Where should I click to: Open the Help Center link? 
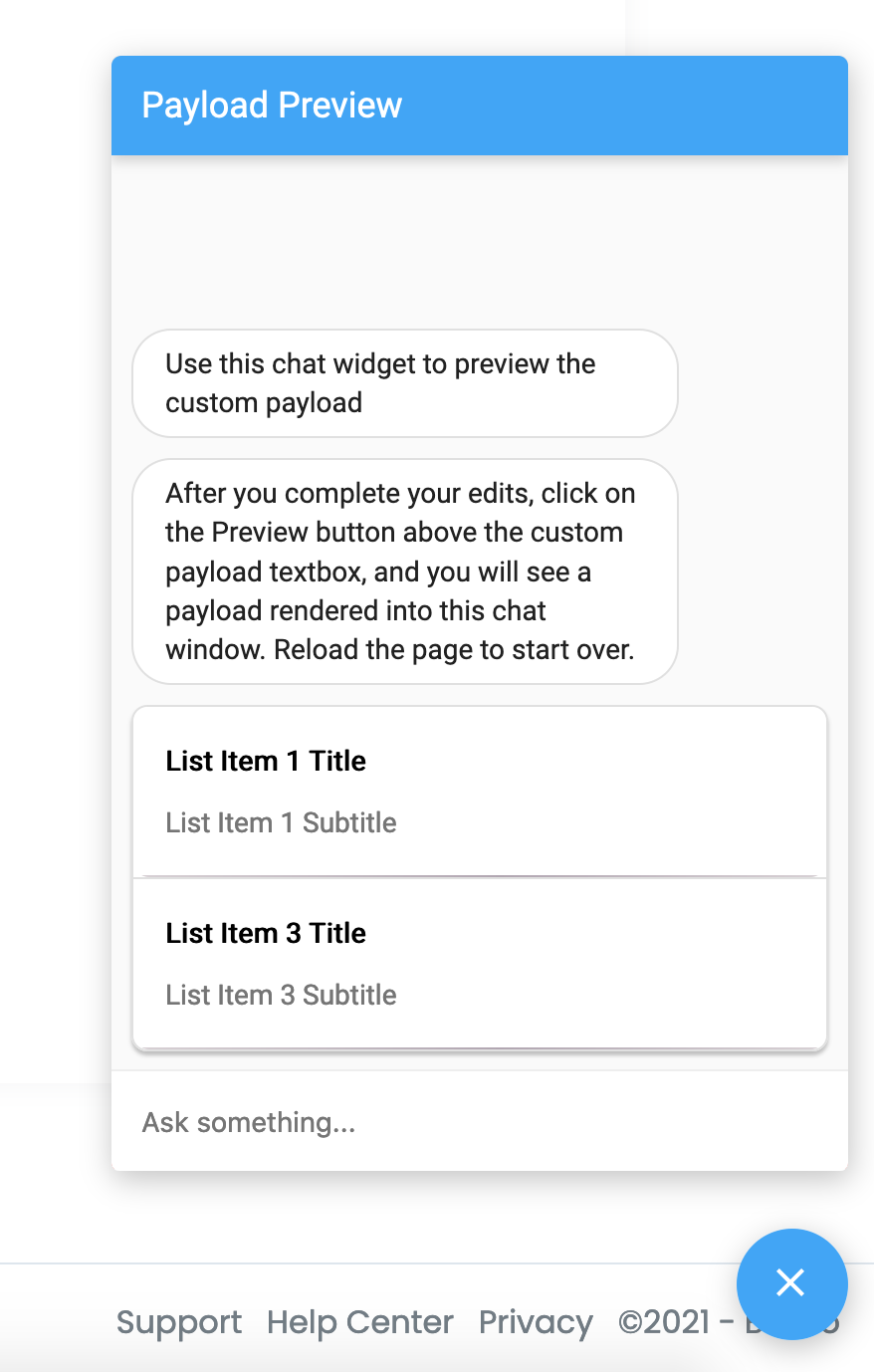[360, 1322]
